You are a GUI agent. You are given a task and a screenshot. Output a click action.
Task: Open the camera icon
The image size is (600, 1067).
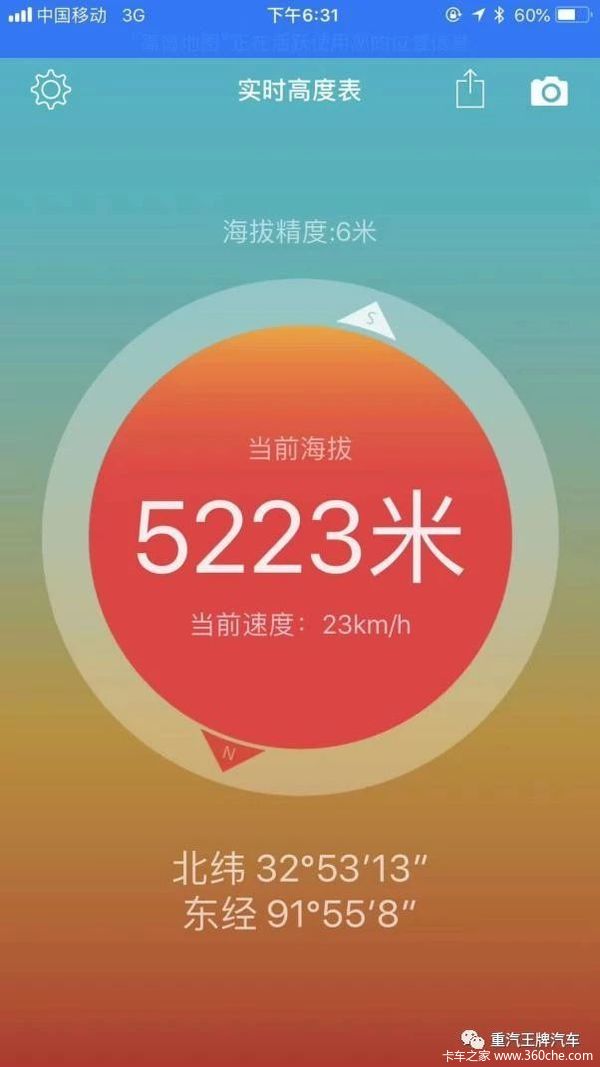548,92
